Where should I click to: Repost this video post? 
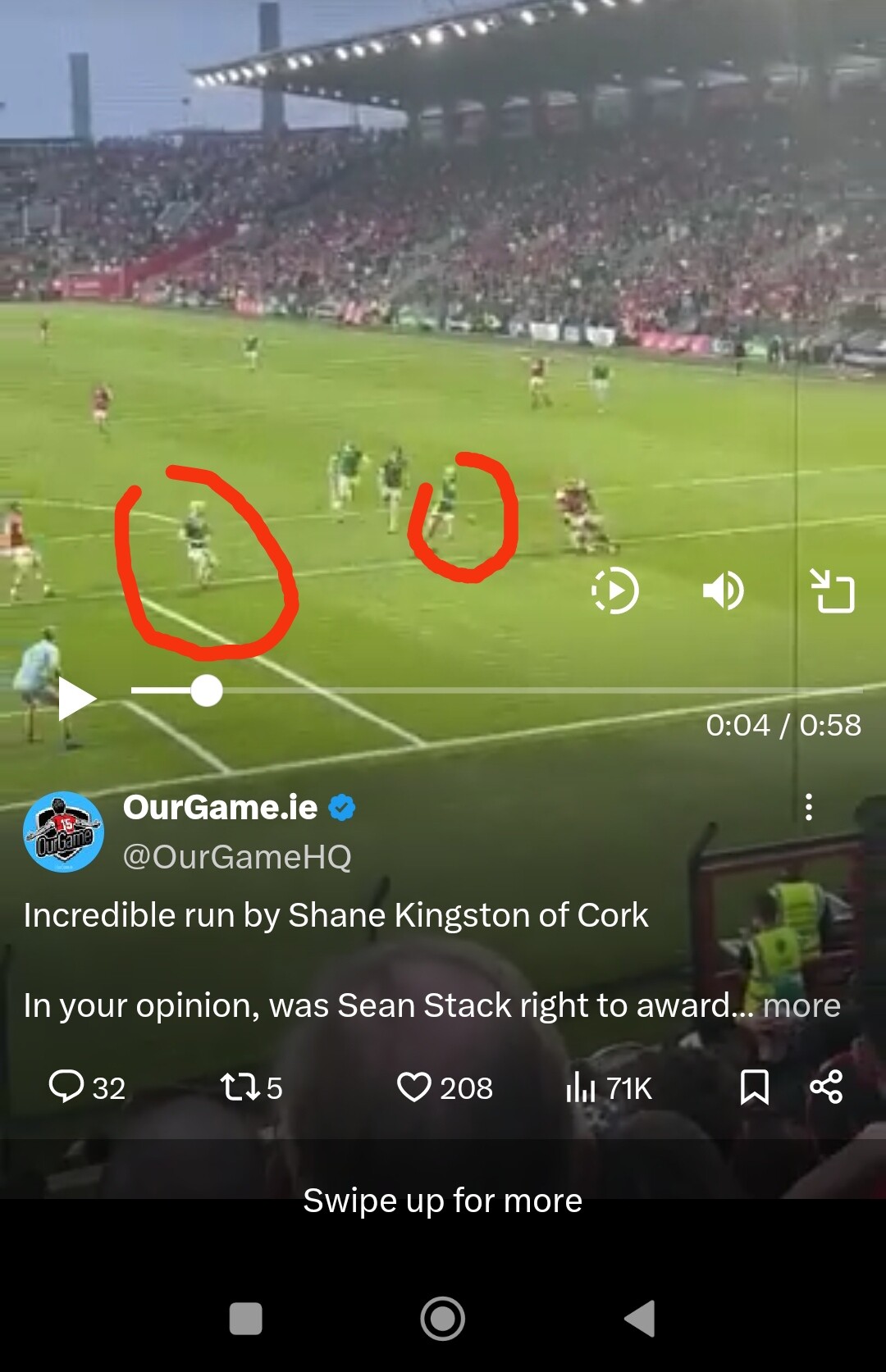(x=250, y=1087)
